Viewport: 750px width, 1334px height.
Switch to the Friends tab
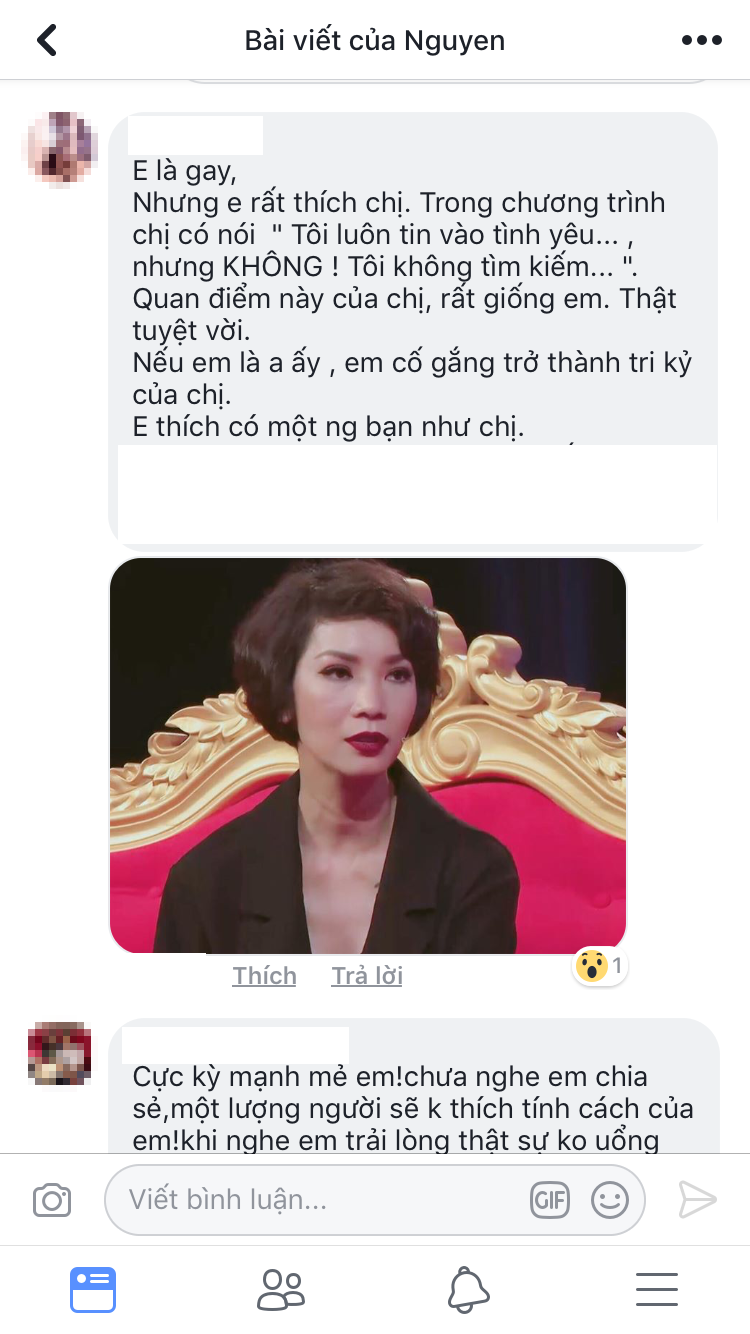(280, 1289)
